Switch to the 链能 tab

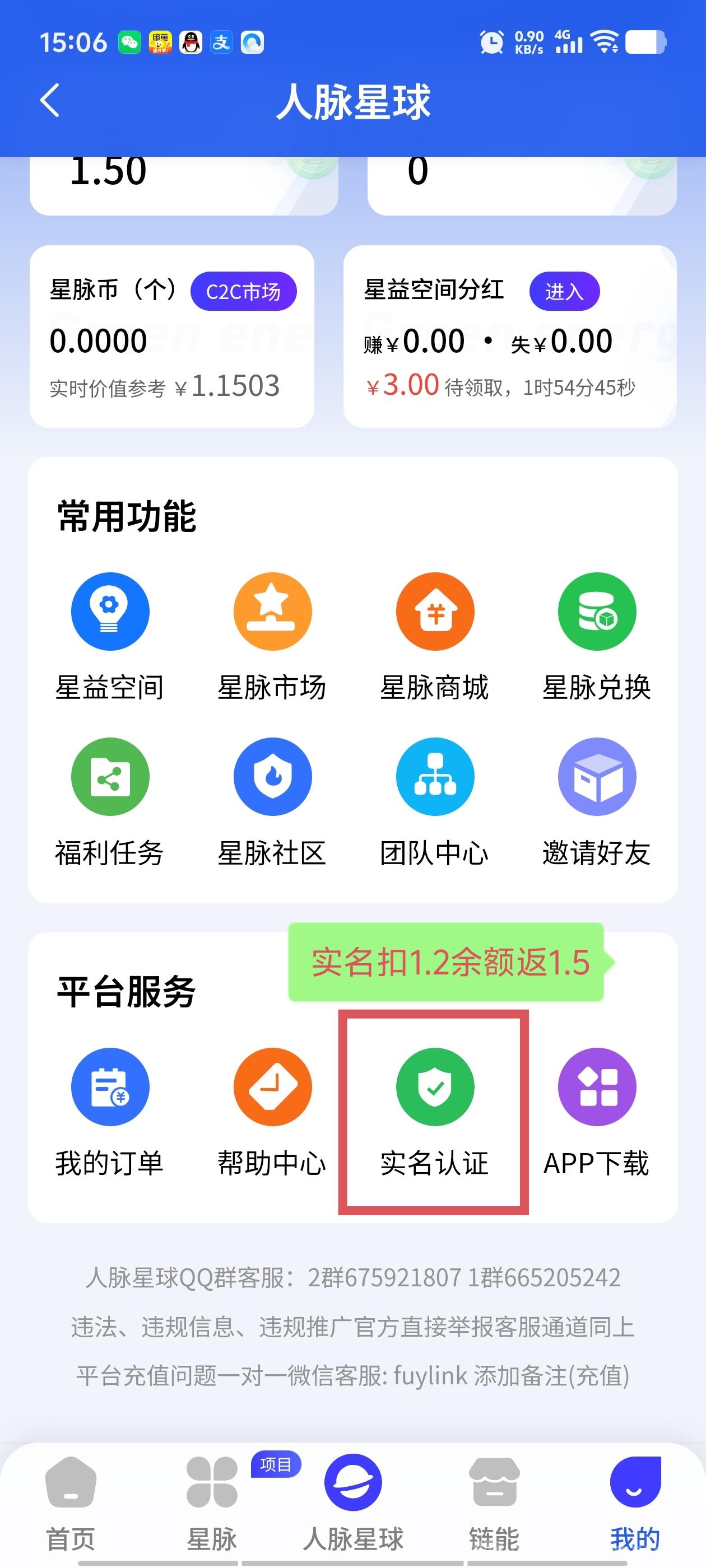494,1504
